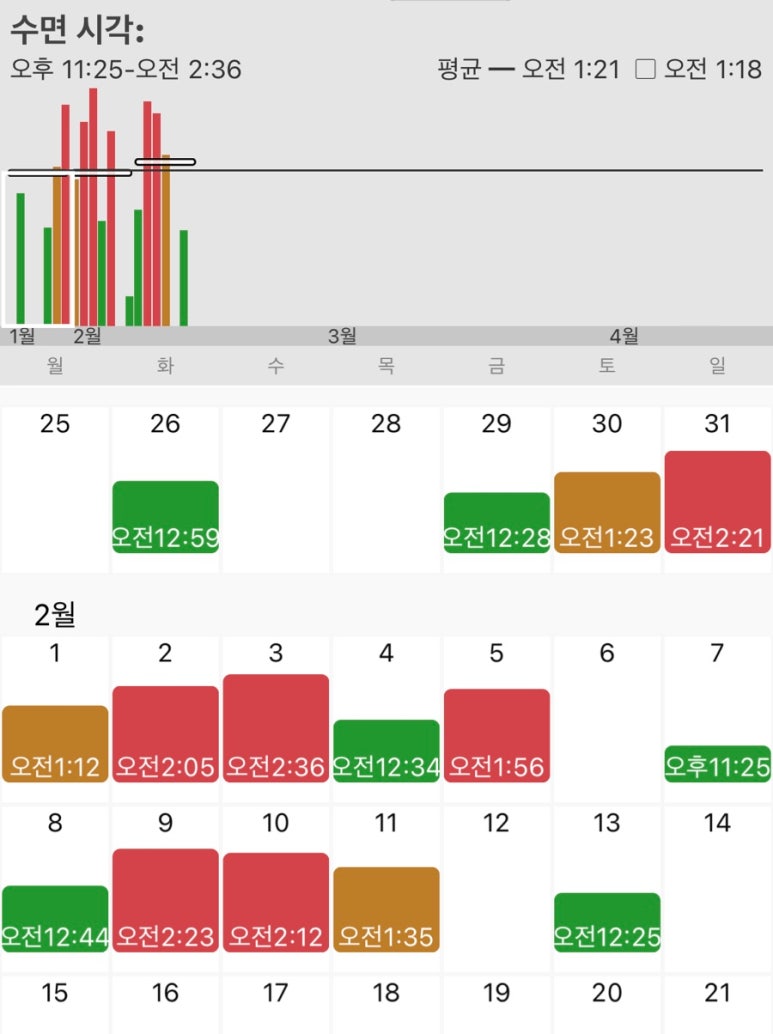Image resolution: width=773 pixels, height=1034 pixels.
Task: Tap the 오전2:21 entry on the 31st
Action: click(x=717, y=502)
